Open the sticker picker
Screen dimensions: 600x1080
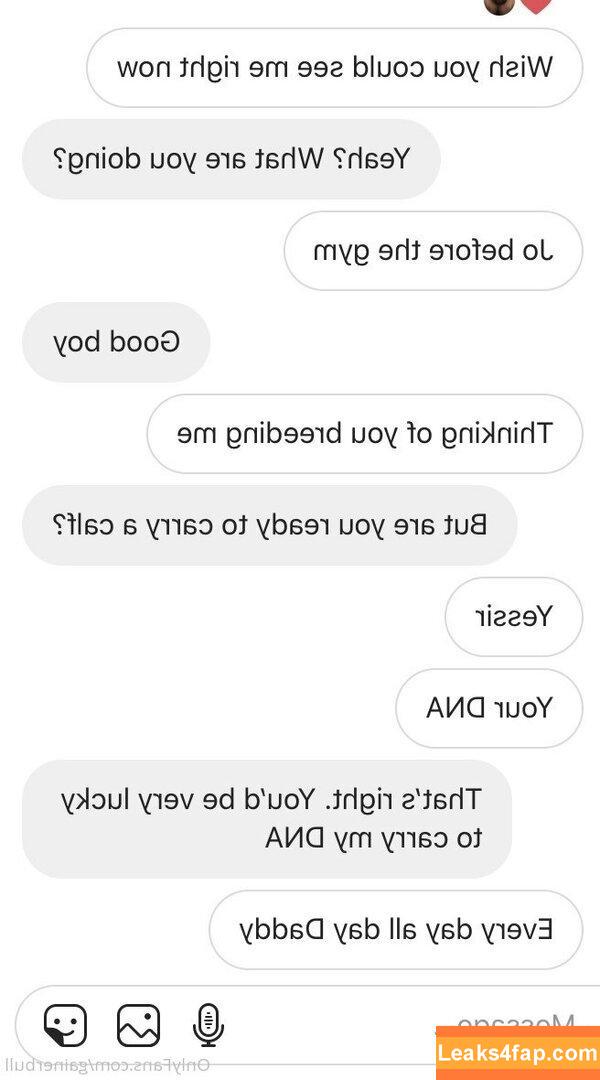(66, 1025)
